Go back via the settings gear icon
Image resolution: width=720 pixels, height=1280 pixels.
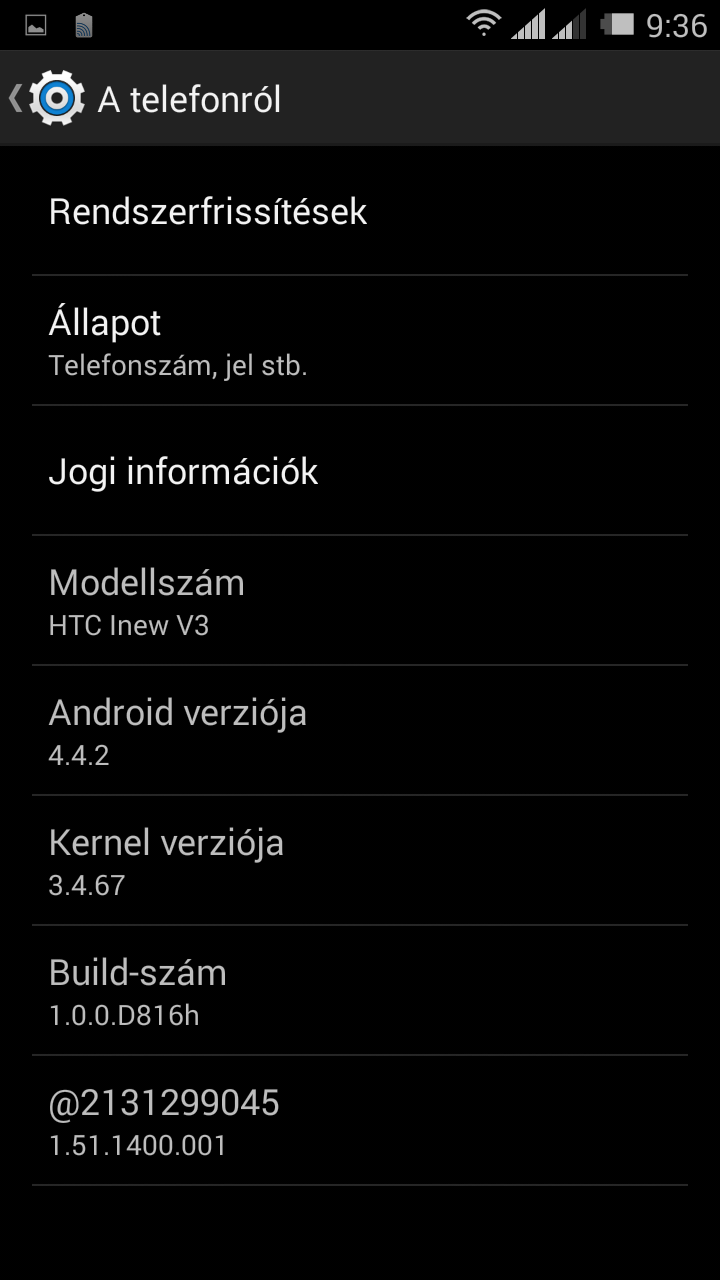(x=55, y=98)
